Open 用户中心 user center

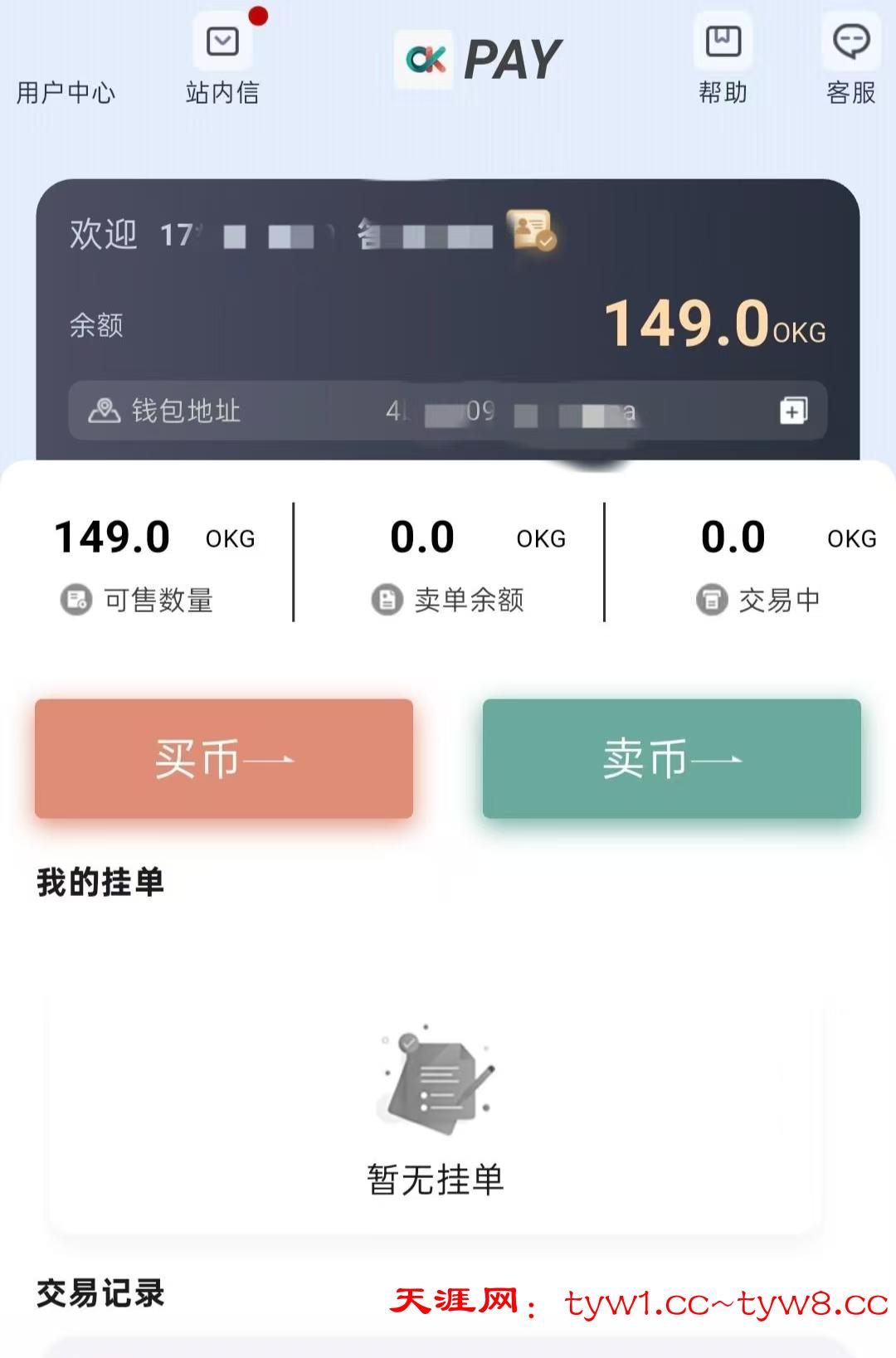[x=66, y=91]
